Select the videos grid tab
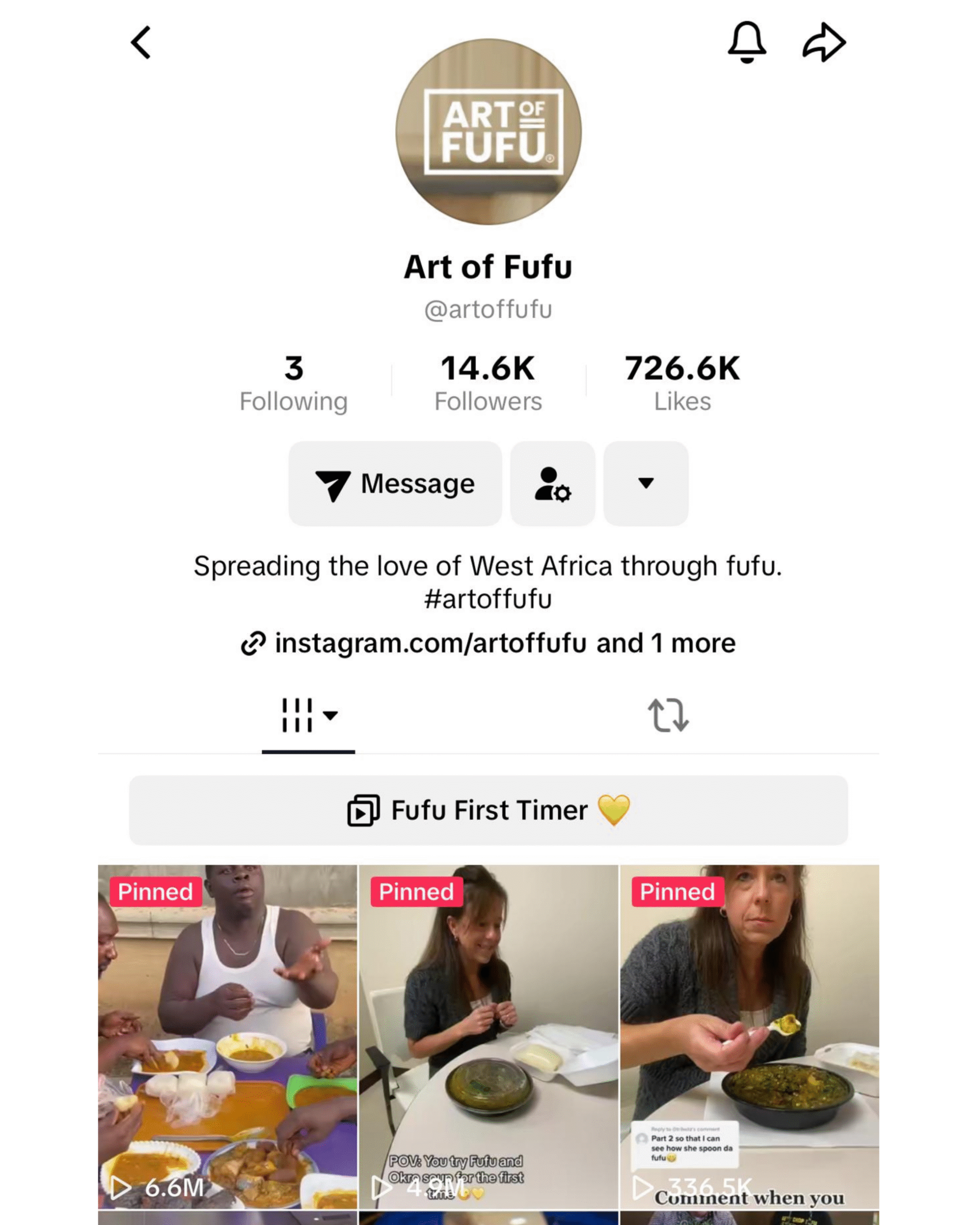 308,715
